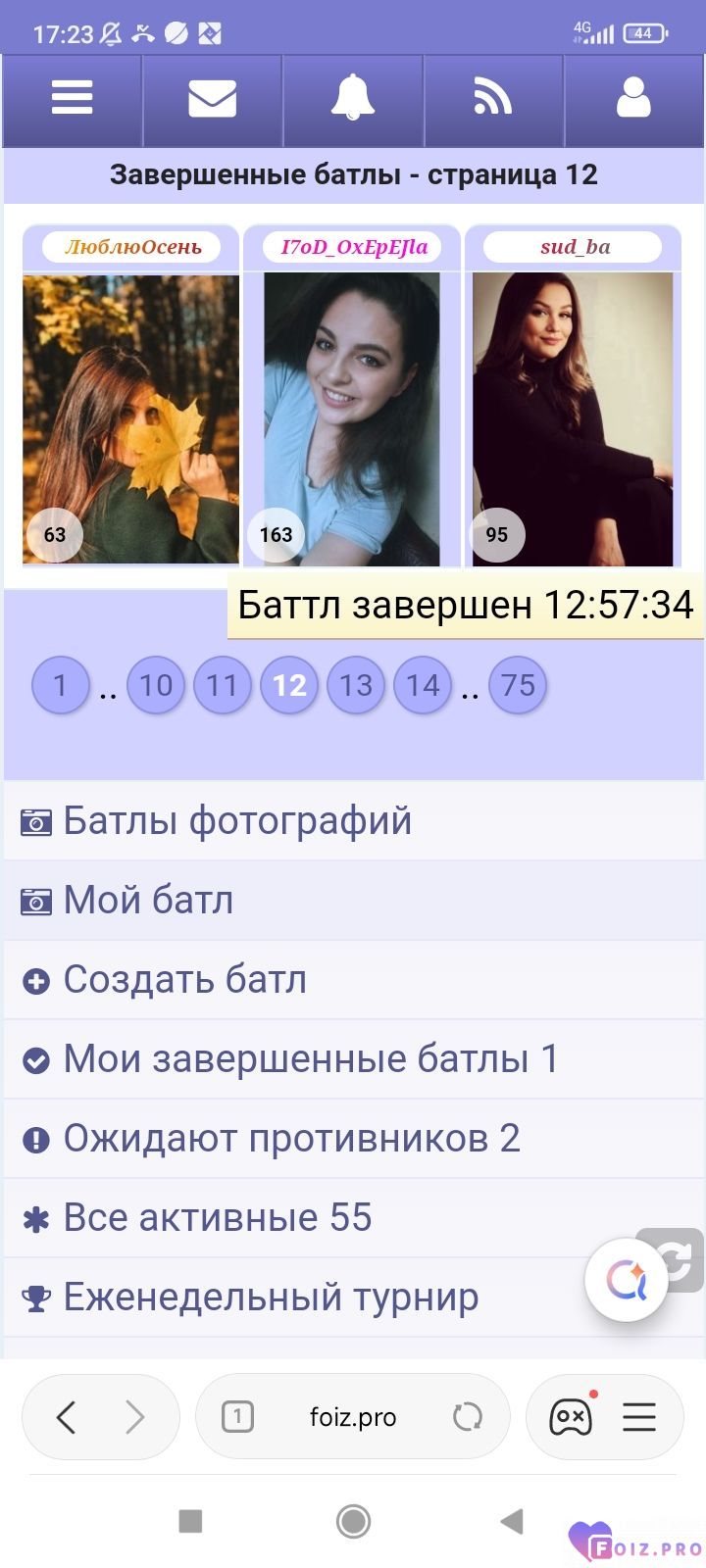
Task: Select page 11 in pagination
Action: (223, 685)
